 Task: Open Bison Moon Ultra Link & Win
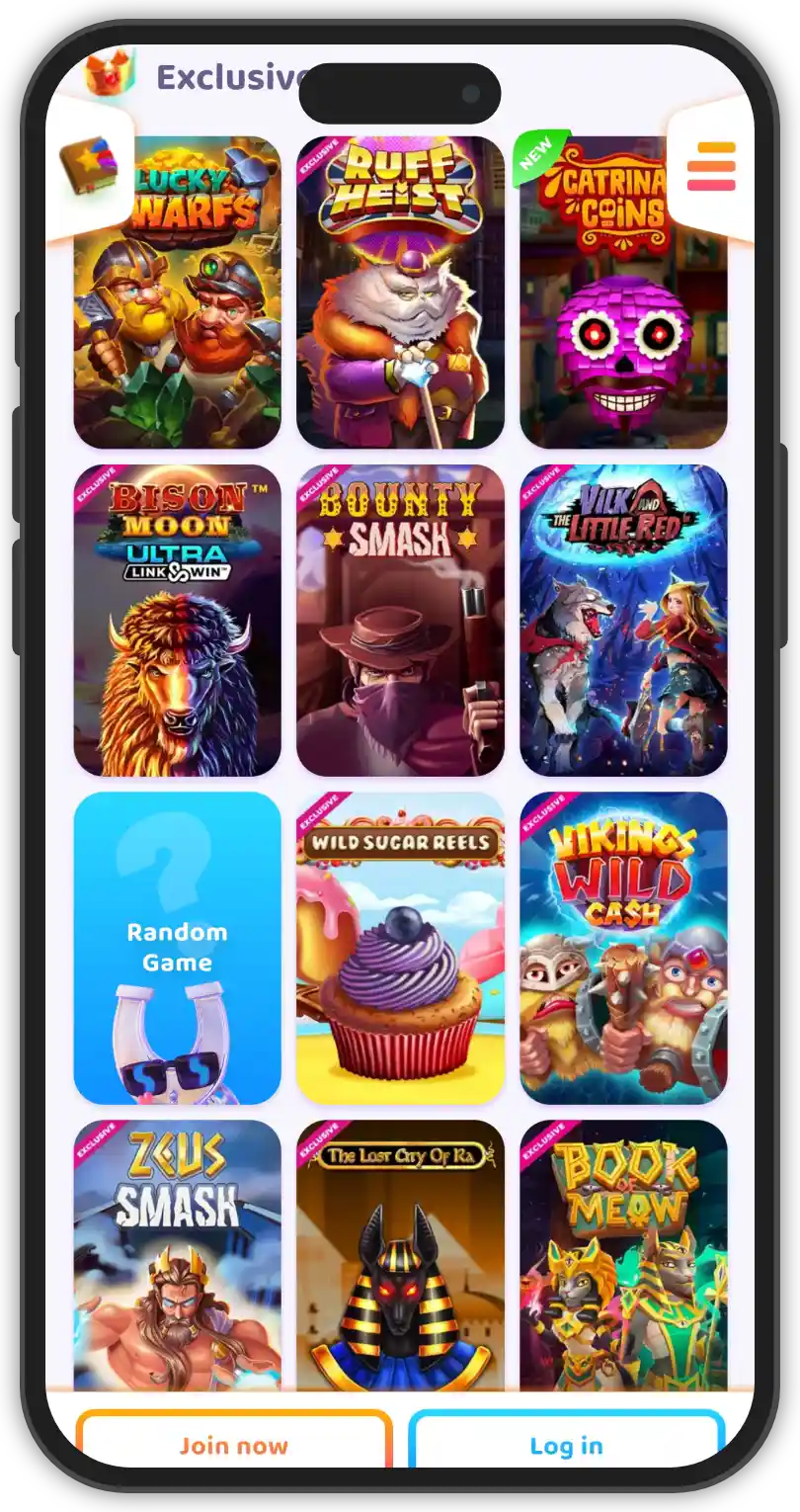pyautogui.click(x=177, y=621)
